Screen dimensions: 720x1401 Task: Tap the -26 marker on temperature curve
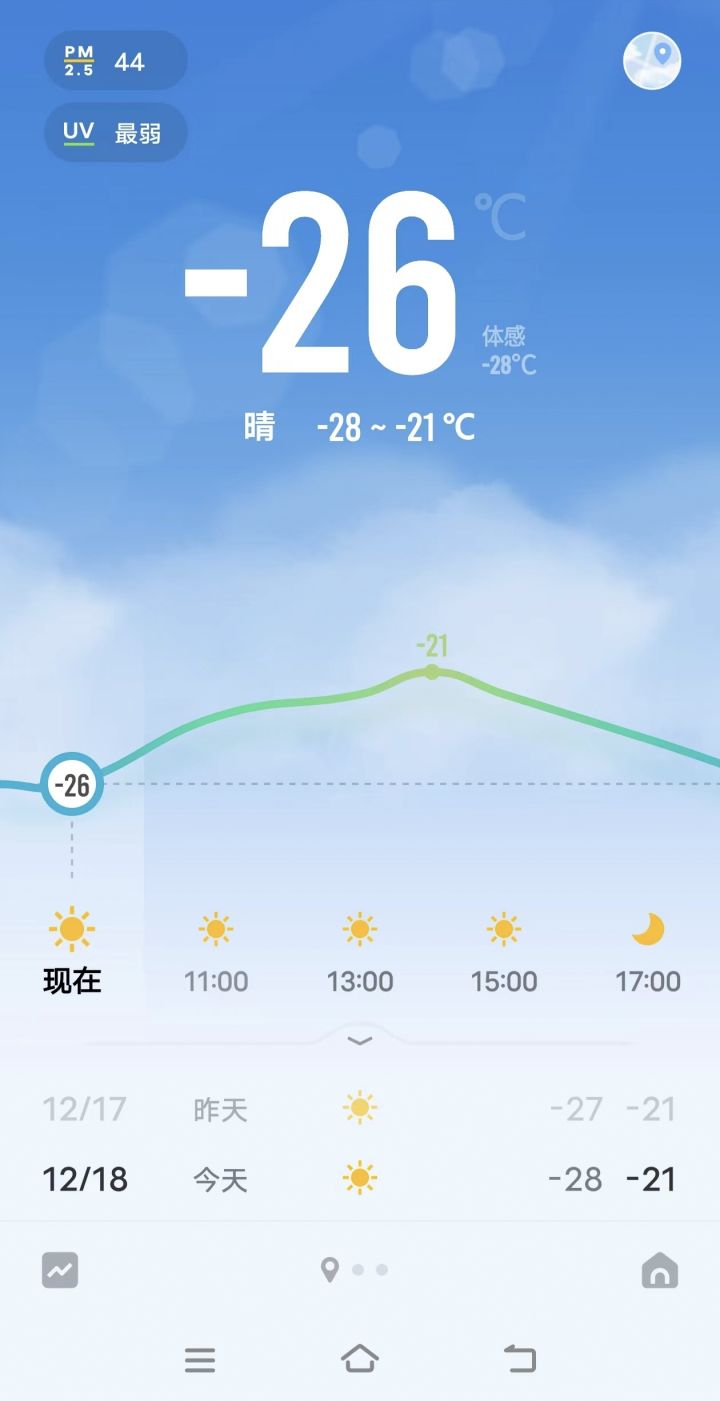(71, 784)
